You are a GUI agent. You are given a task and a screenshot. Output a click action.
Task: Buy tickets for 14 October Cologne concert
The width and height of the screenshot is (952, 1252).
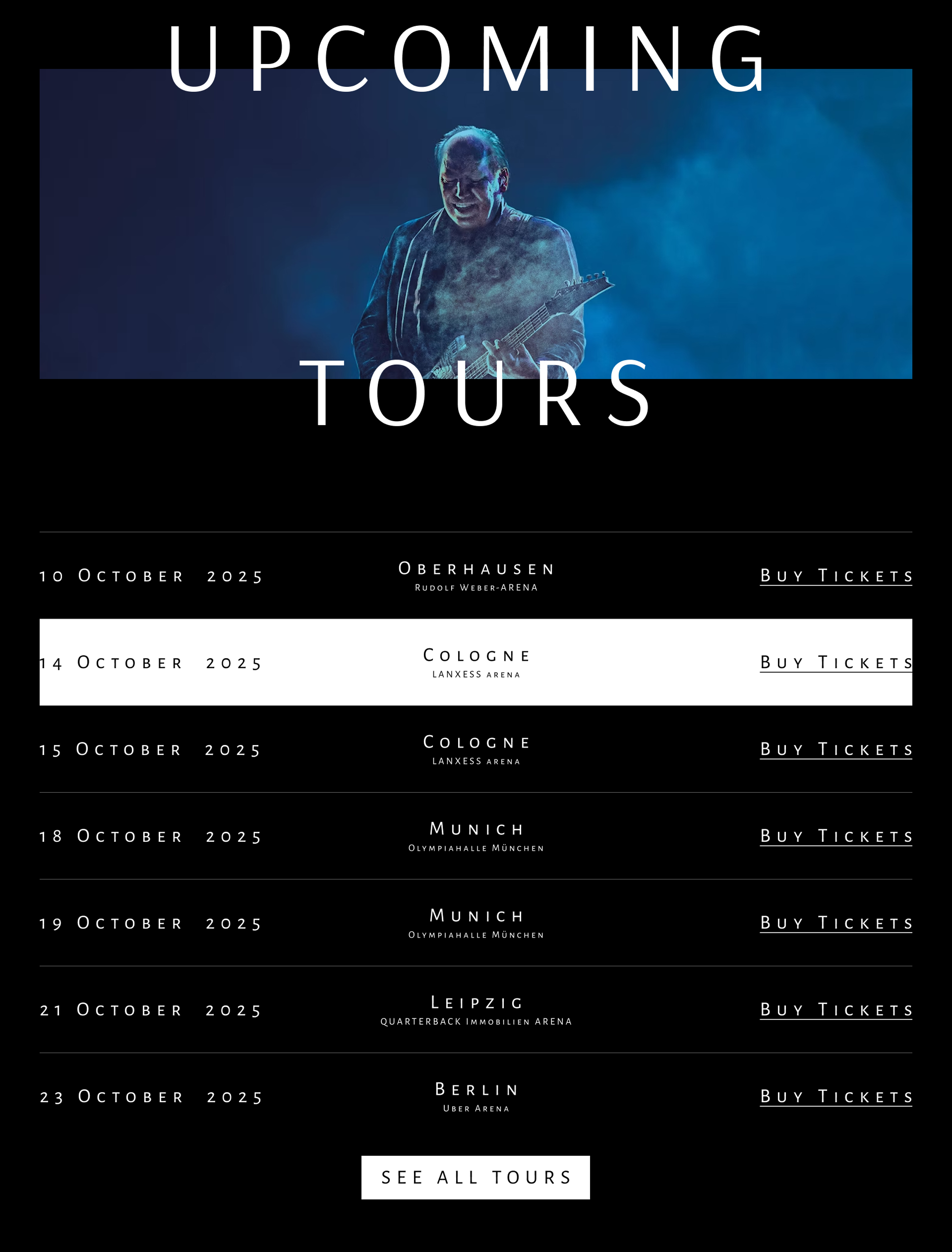click(836, 663)
